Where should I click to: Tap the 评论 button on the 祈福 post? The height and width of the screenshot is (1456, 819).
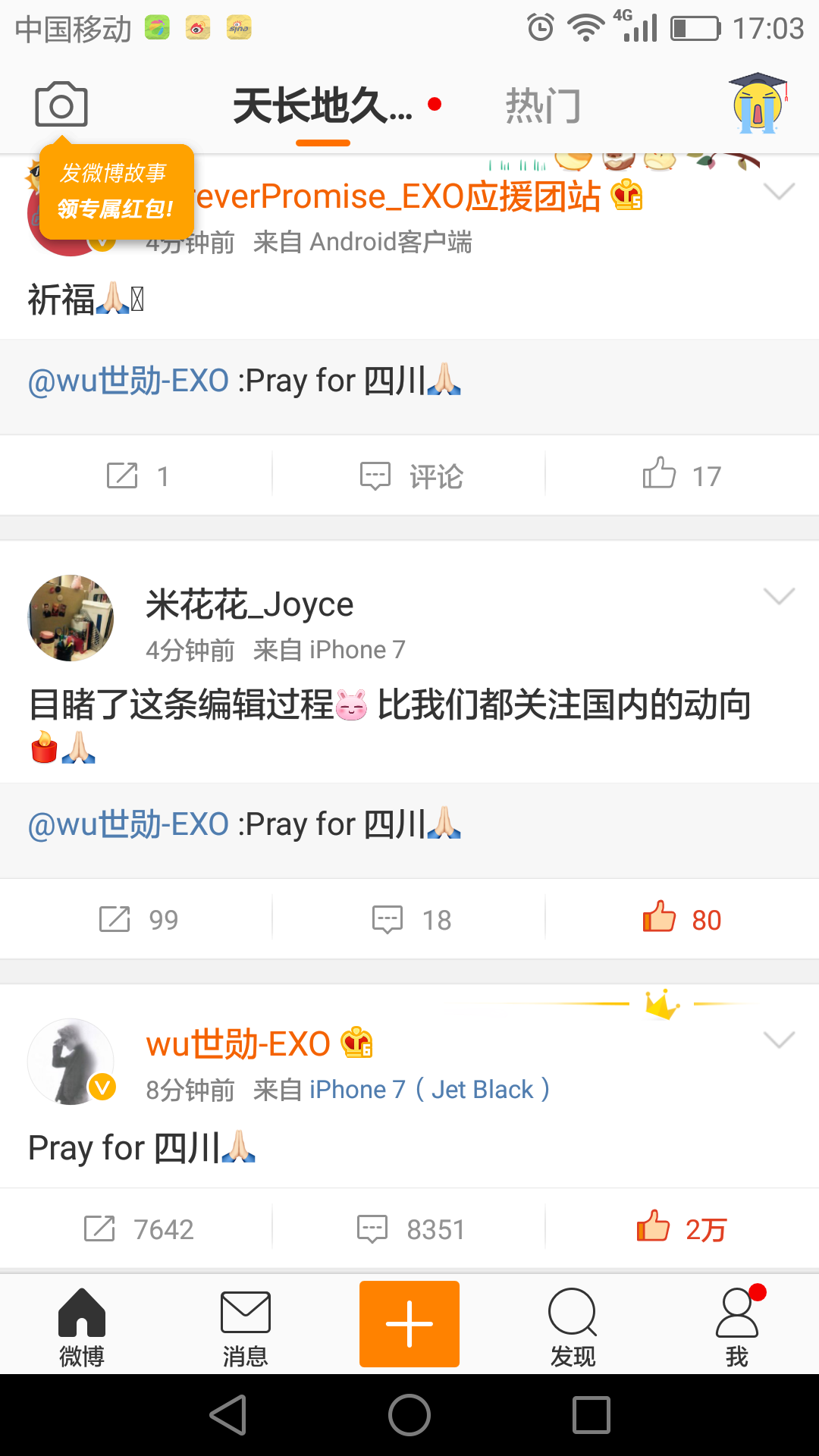[x=411, y=475]
